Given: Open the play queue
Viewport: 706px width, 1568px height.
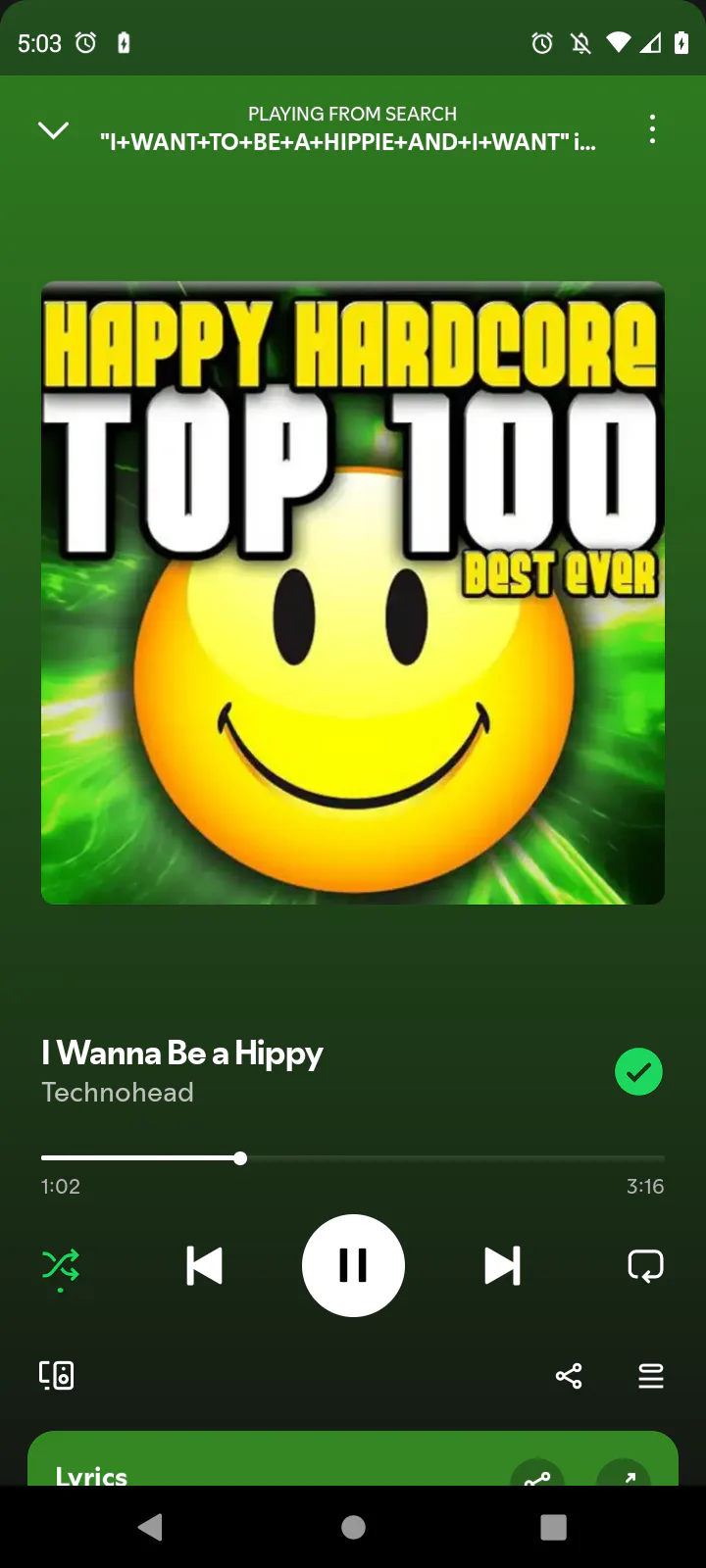Looking at the screenshot, I should point(651,1376).
